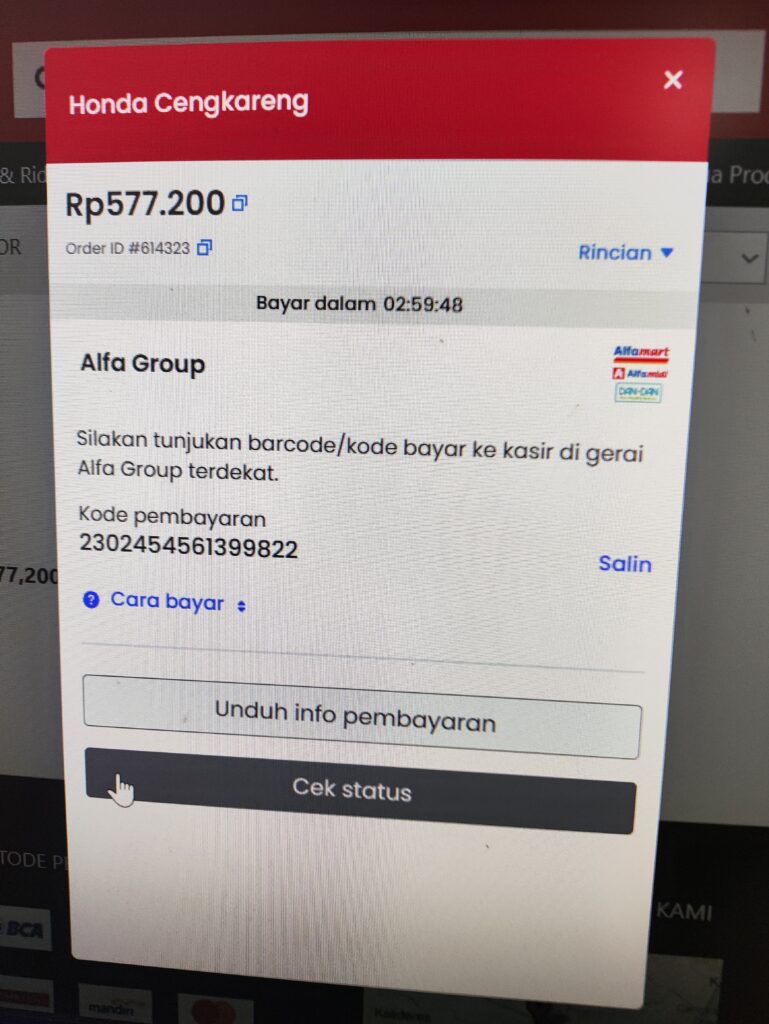Copy the Order ID #614323
The width and height of the screenshot is (769, 1024).
tap(204, 247)
